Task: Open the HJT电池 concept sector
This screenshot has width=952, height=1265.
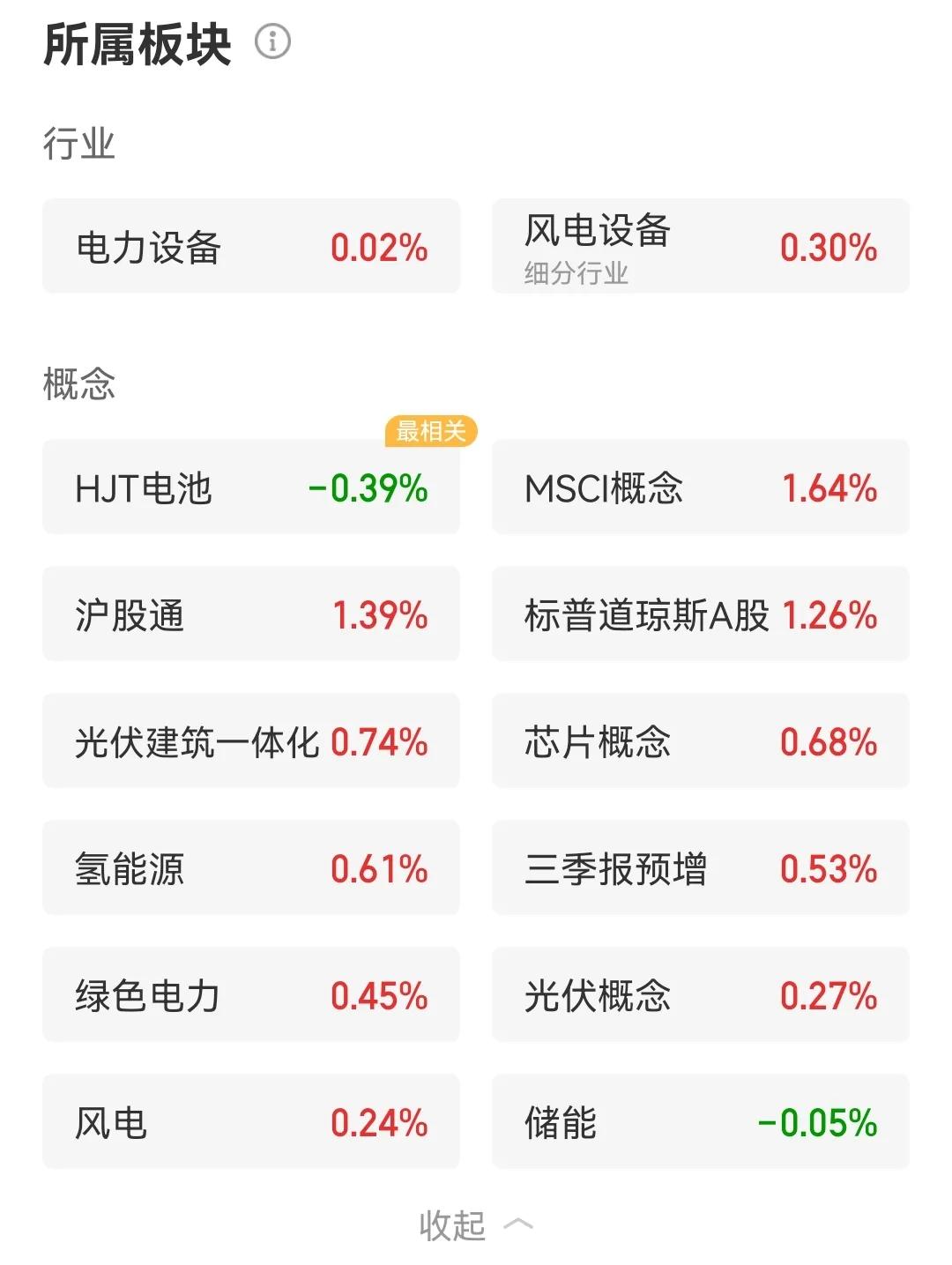Action: [251, 487]
